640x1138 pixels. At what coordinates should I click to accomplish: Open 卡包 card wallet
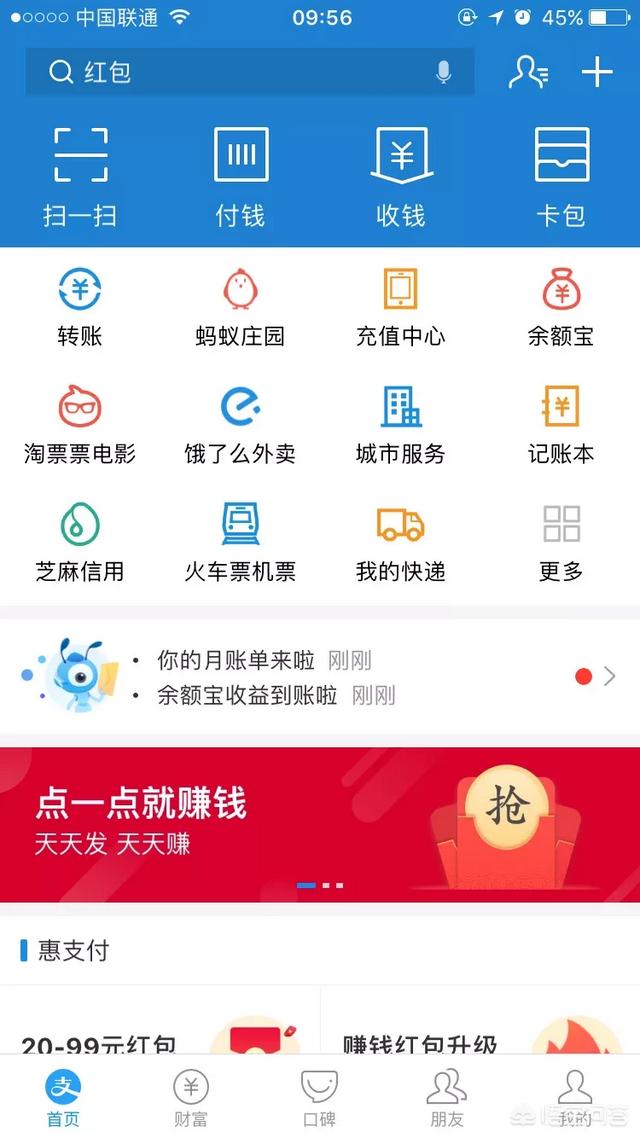click(561, 177)
